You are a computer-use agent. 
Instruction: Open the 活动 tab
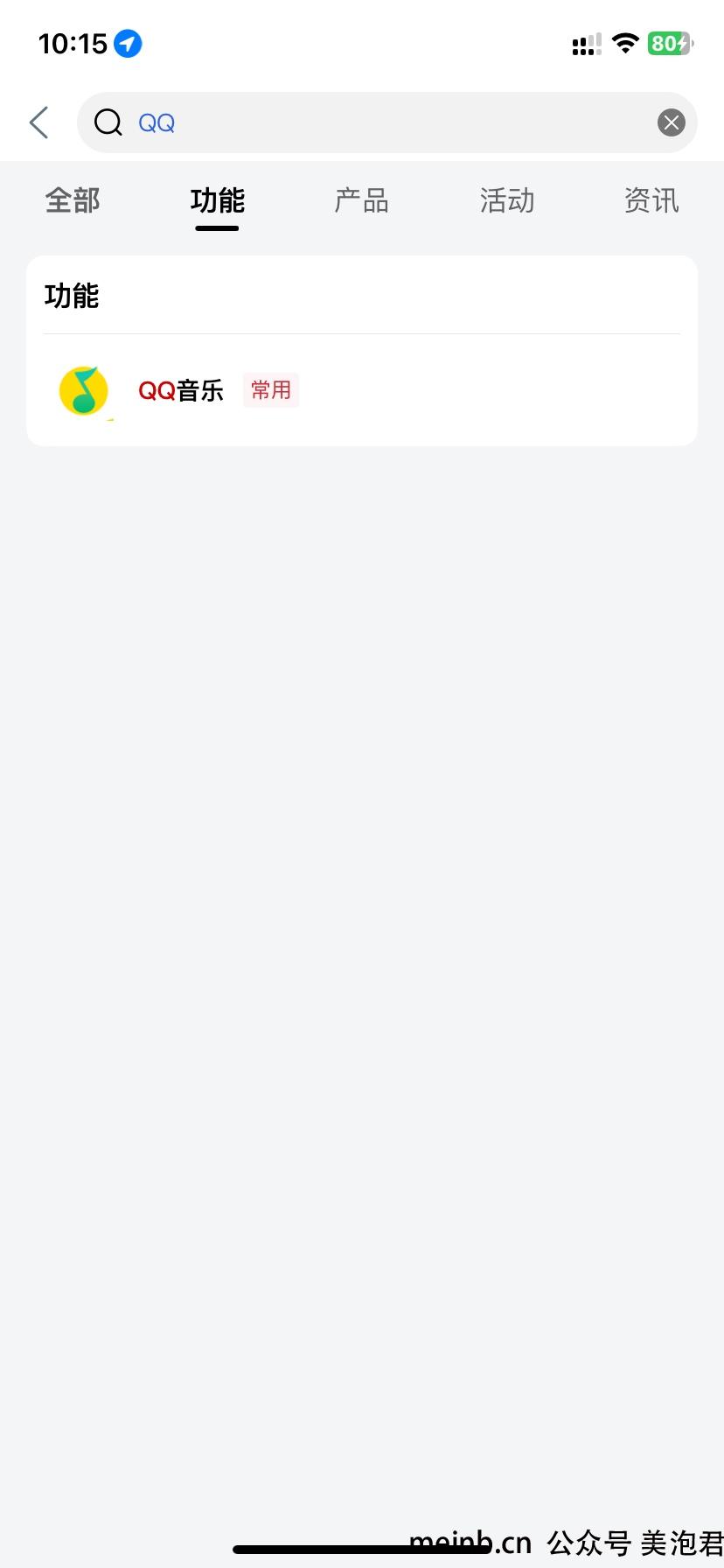tap(506, 200)
